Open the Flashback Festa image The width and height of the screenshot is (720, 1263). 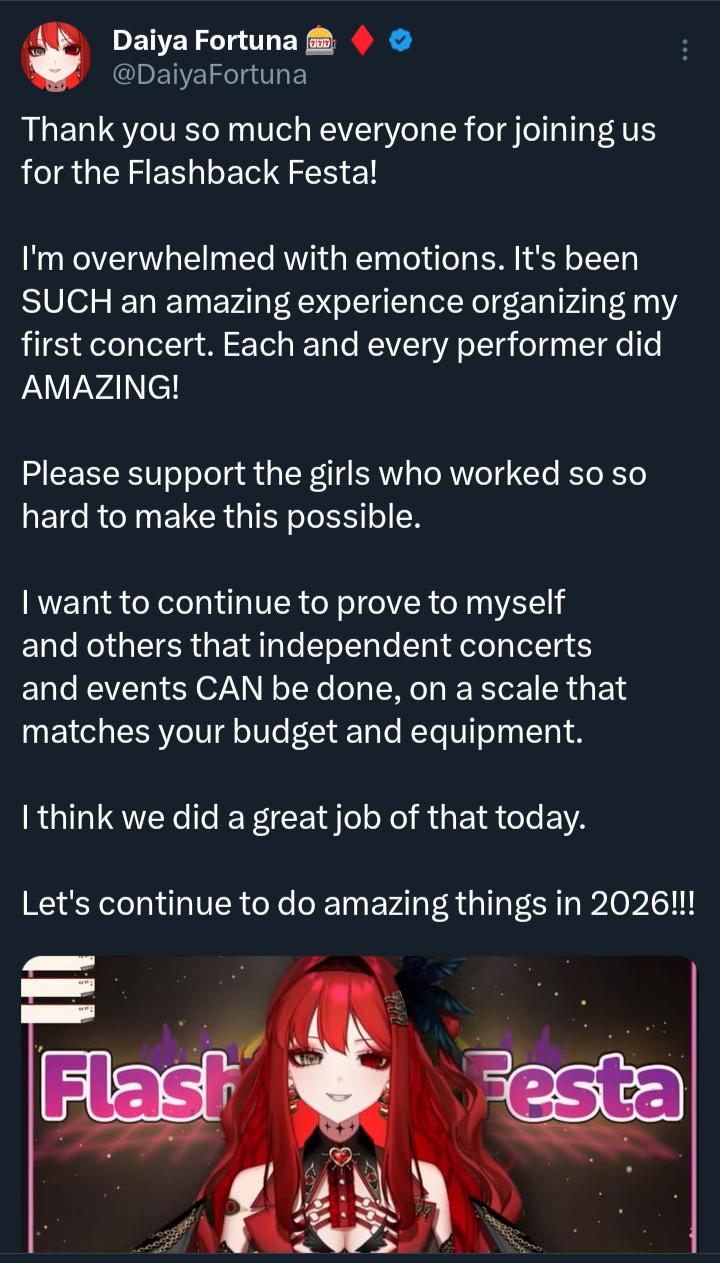[359, 1103]
